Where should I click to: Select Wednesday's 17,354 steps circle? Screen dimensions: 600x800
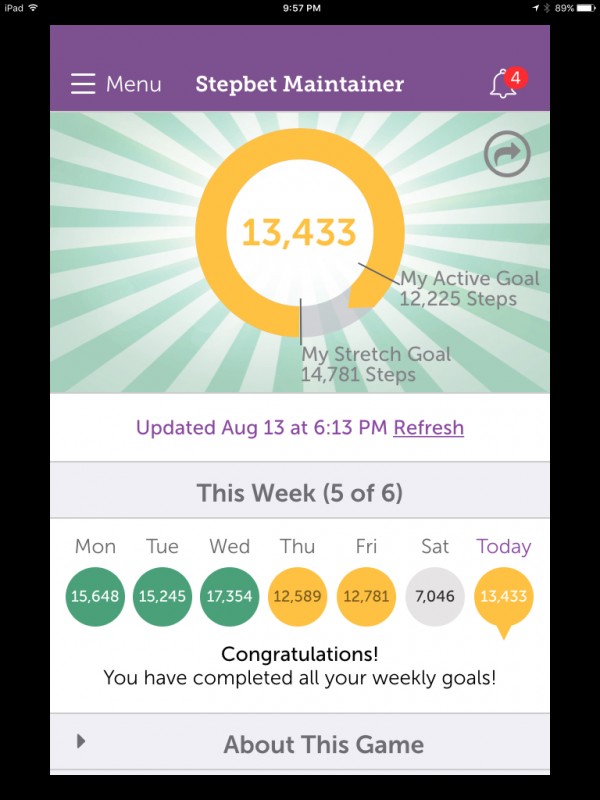point(230,596)
